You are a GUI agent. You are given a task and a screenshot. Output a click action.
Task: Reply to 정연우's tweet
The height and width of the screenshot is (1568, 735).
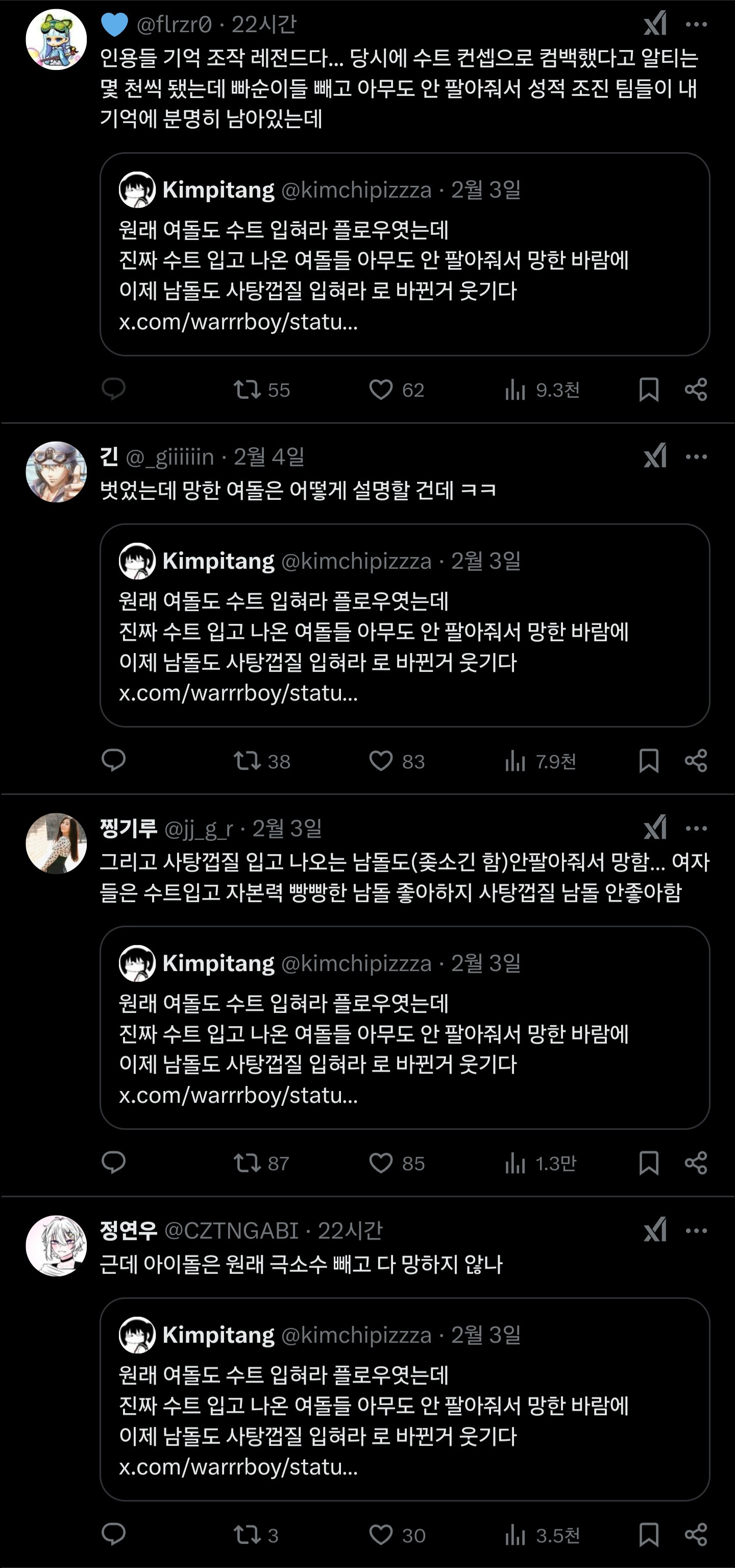[x=116, y=1534]
